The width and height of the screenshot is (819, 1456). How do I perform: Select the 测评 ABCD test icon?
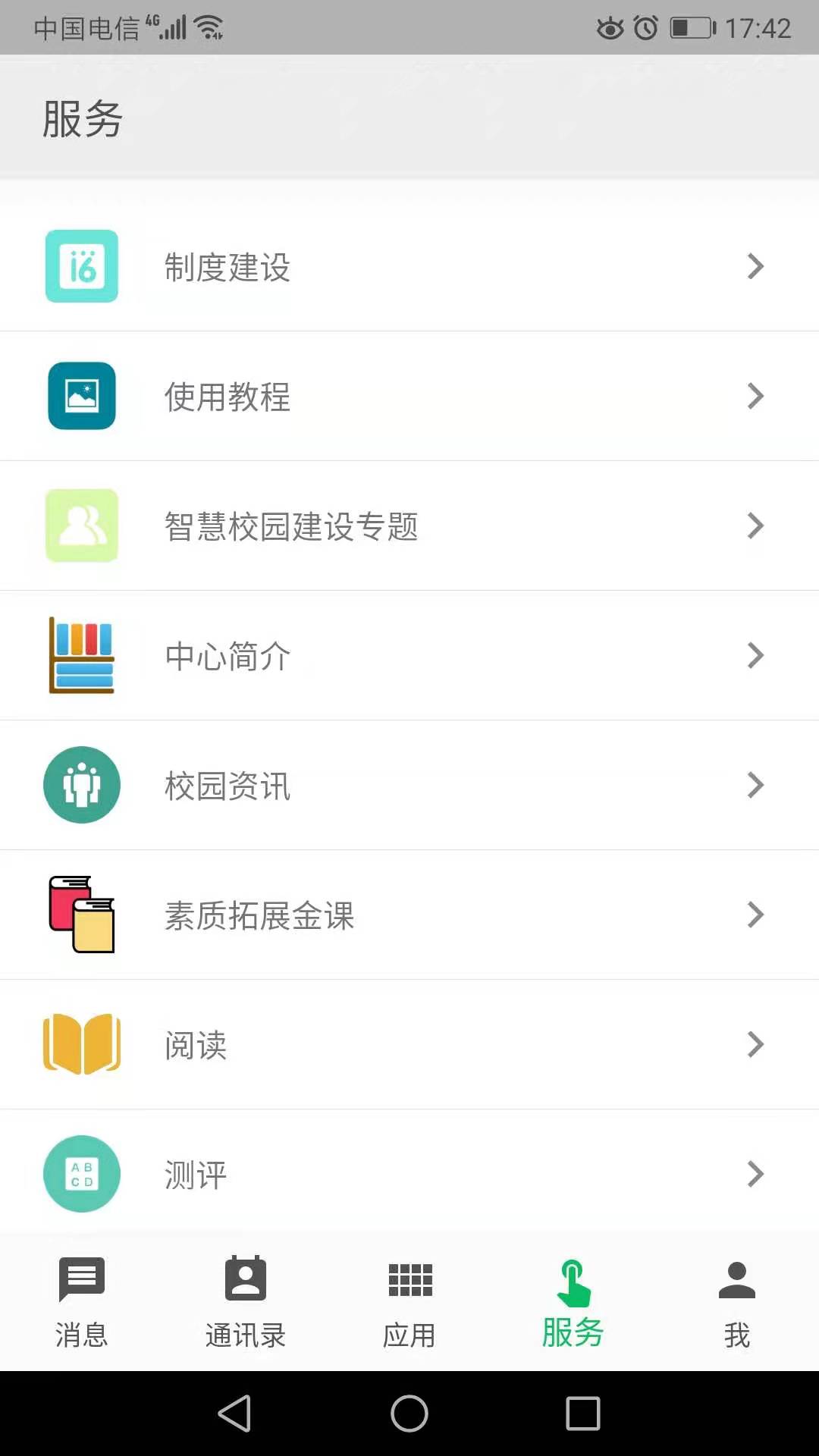point(82,1173)
